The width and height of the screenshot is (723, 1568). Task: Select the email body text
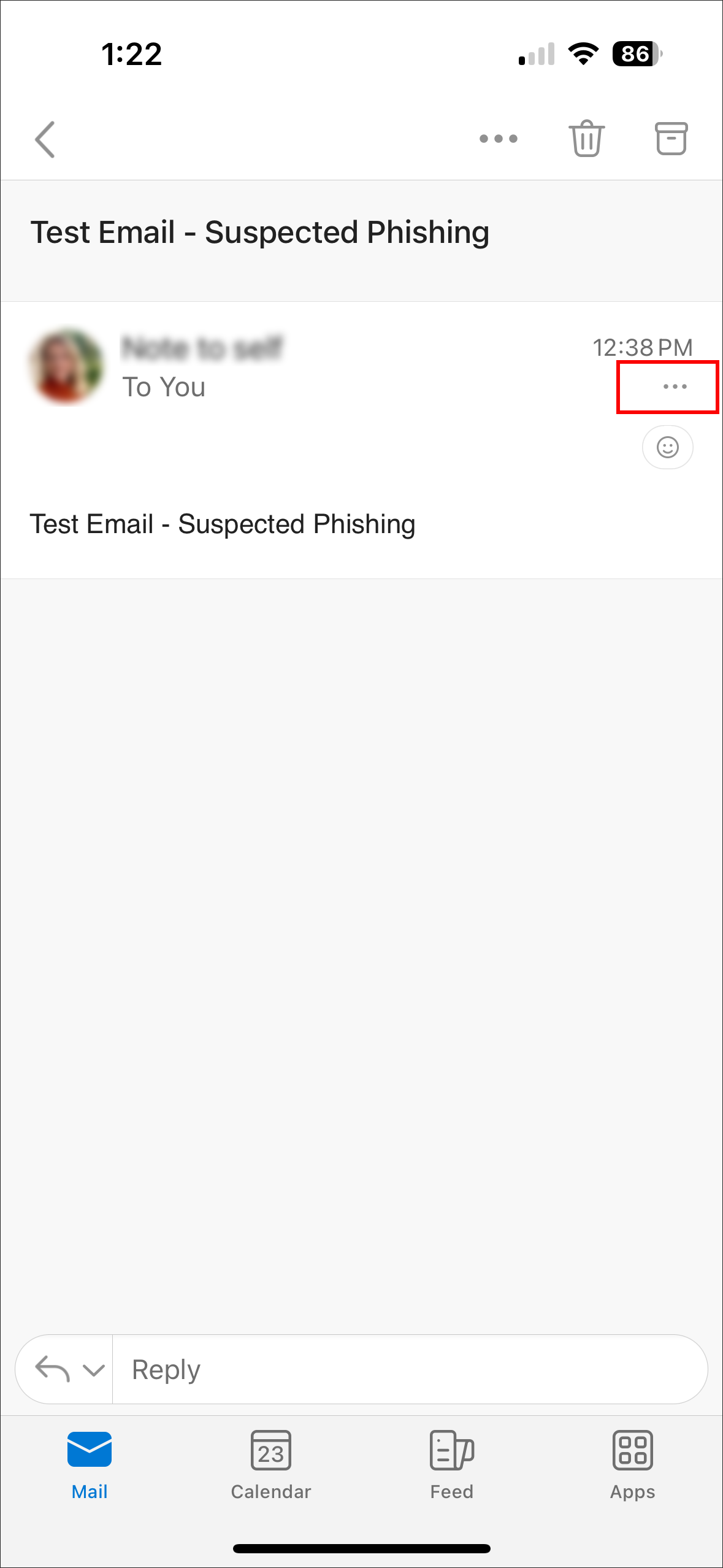223,525
